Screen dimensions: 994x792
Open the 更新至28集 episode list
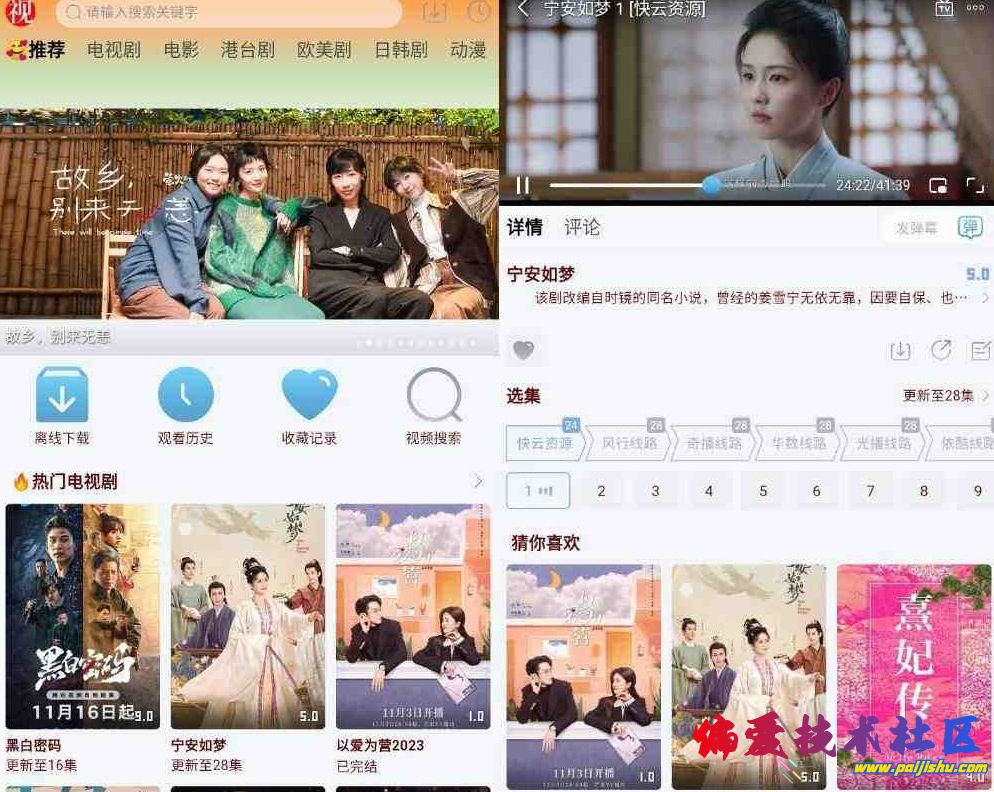945,396
